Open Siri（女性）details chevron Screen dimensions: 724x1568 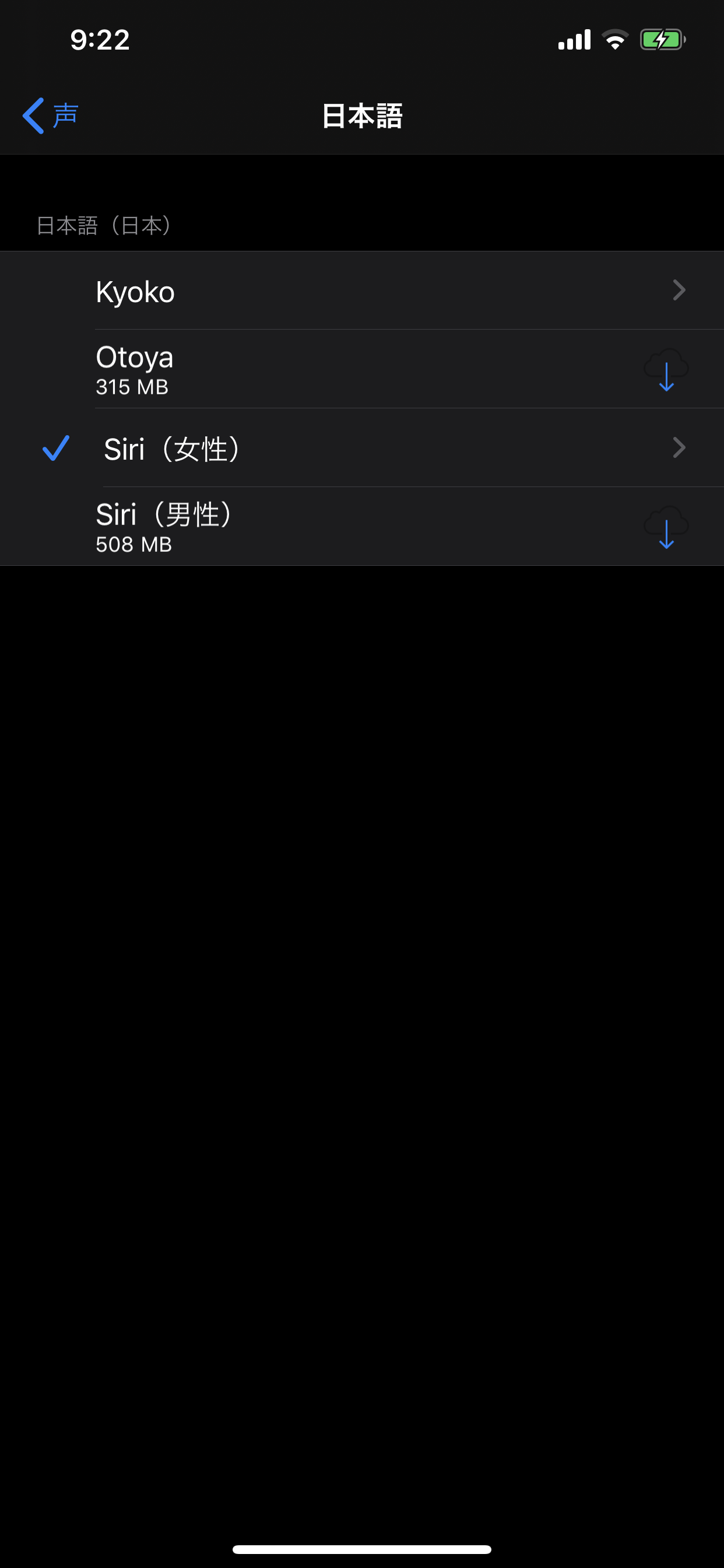click(x=679, y=448)
